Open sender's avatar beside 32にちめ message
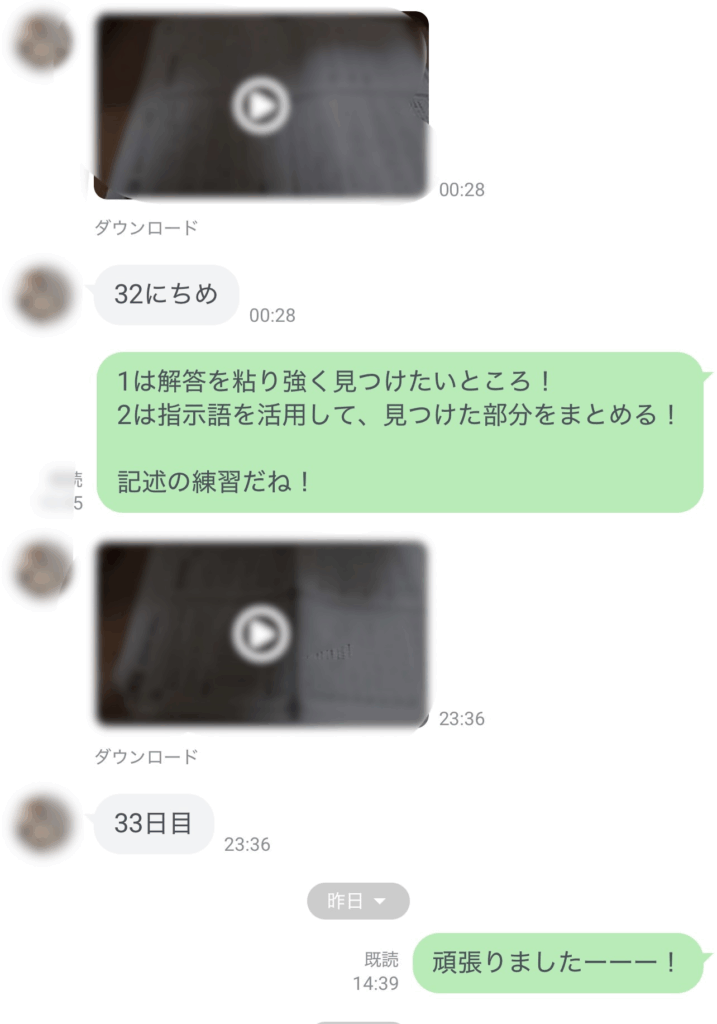717x1024 pixels. (45, 297)
